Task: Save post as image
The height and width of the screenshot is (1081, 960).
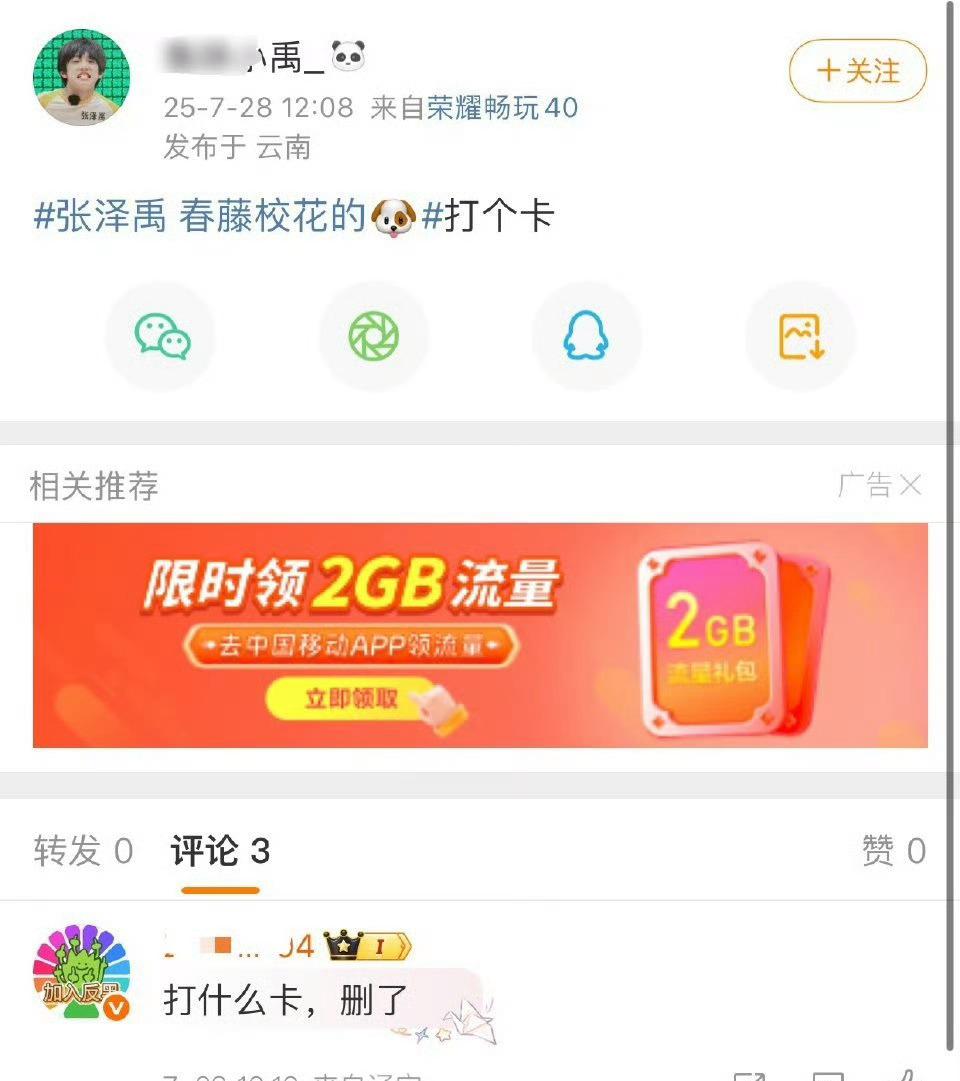Action: coord(800,337)
